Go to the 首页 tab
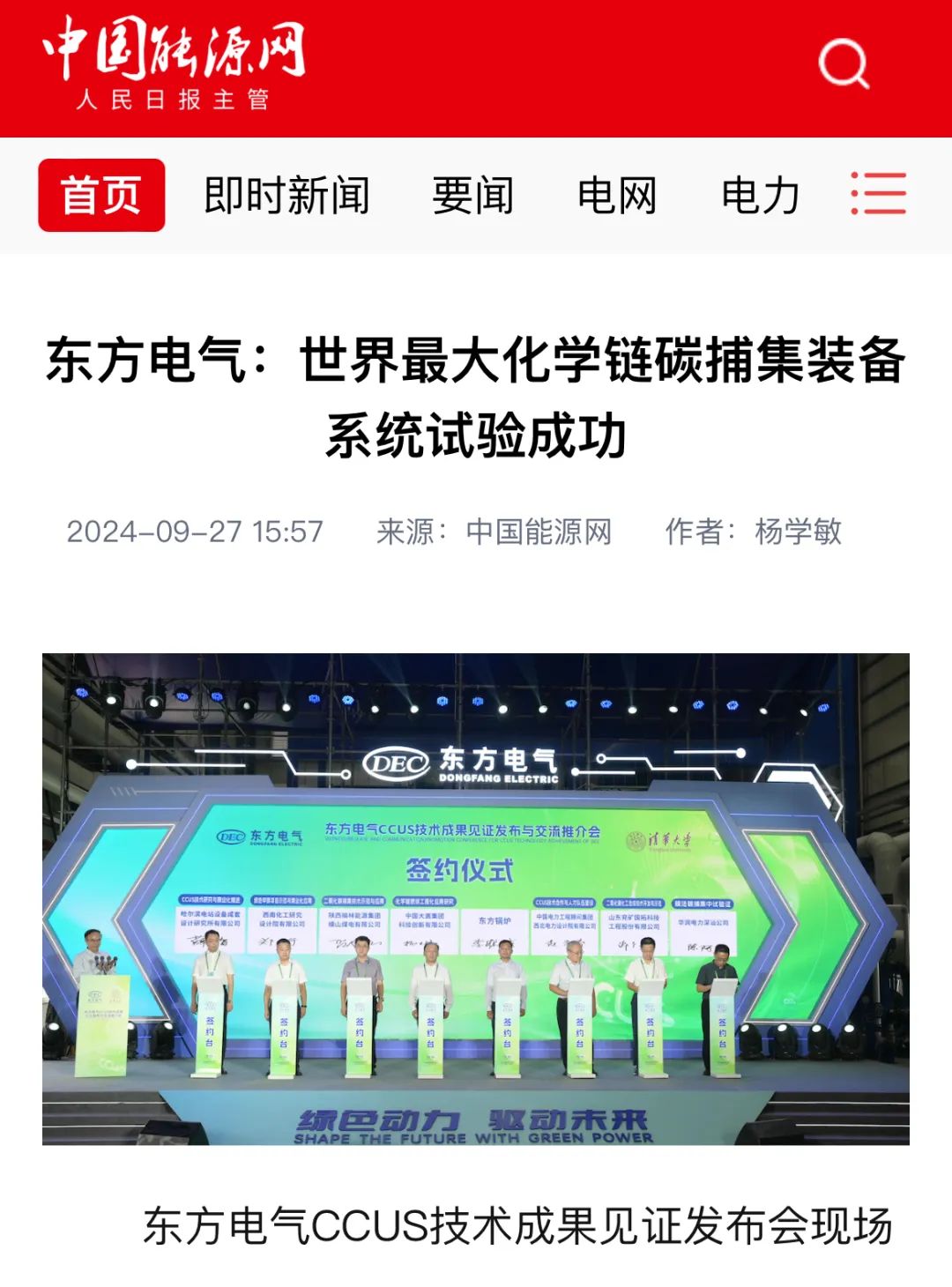The height and width of the screenshot is (1287, 952). click(x=101, y=195)
